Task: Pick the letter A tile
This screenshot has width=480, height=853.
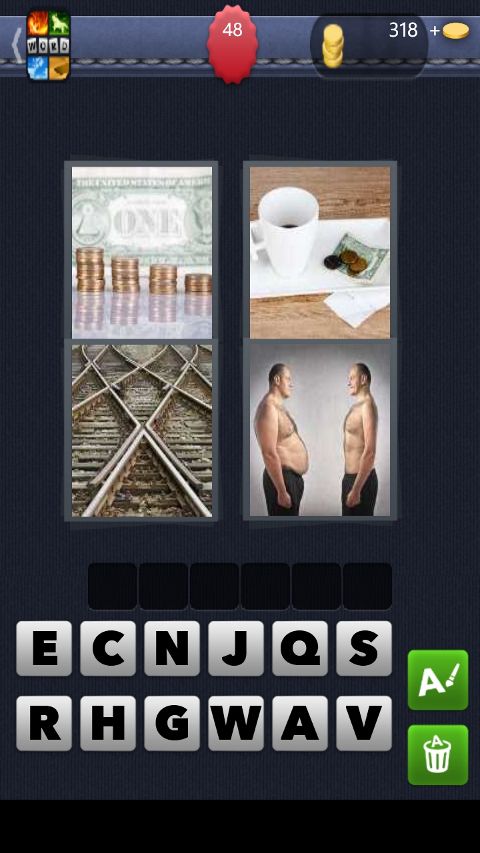Action: (300, 724)
